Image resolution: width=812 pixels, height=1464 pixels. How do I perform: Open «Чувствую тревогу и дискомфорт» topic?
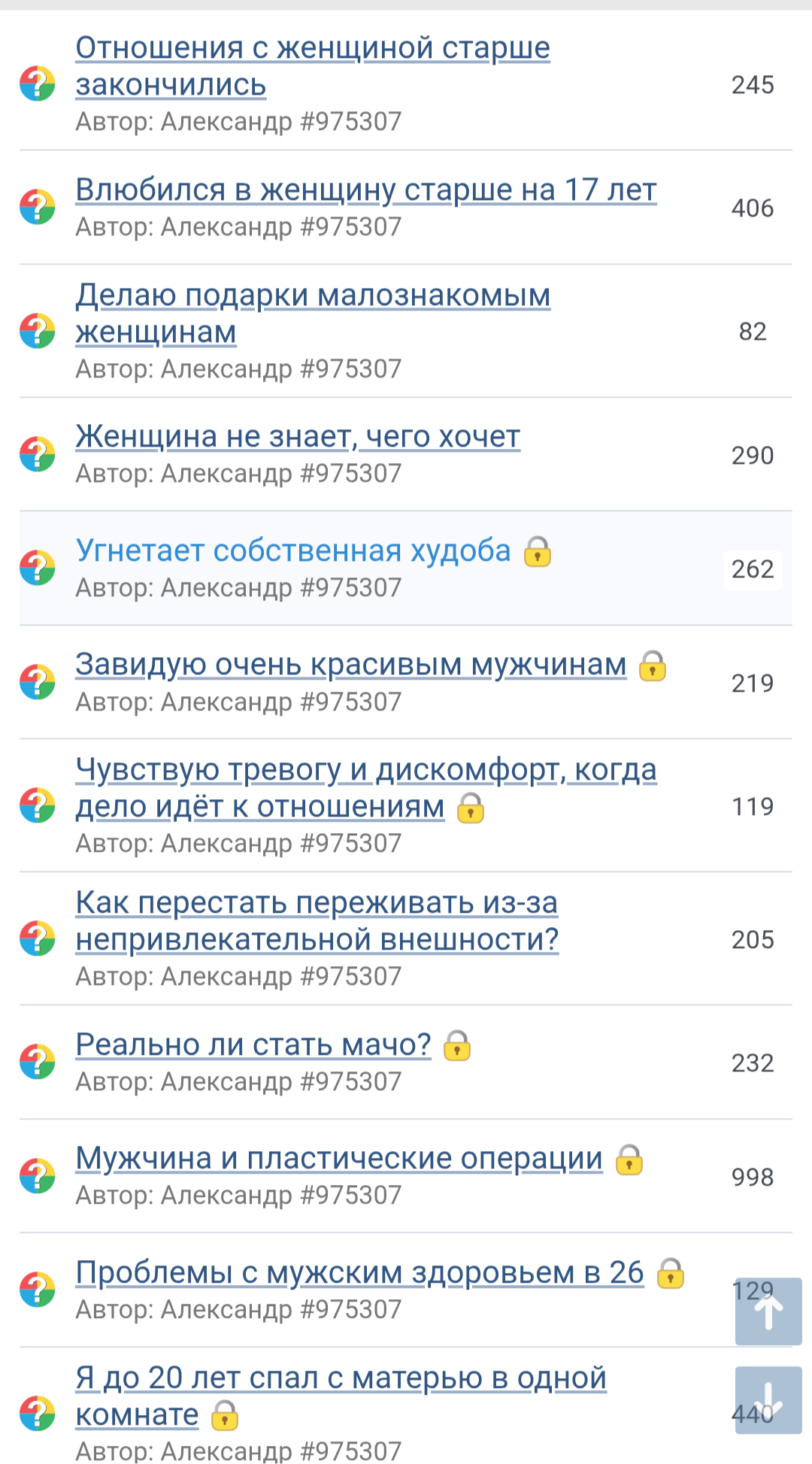click(x=365, y=787)
